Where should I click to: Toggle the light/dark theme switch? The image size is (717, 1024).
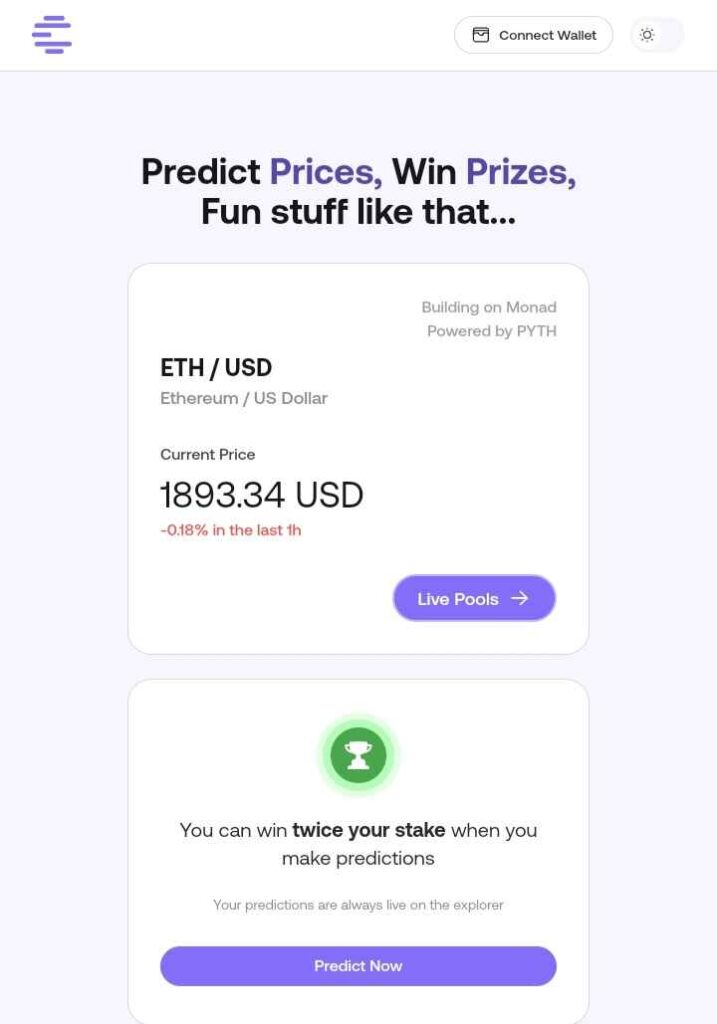point(658,35)
